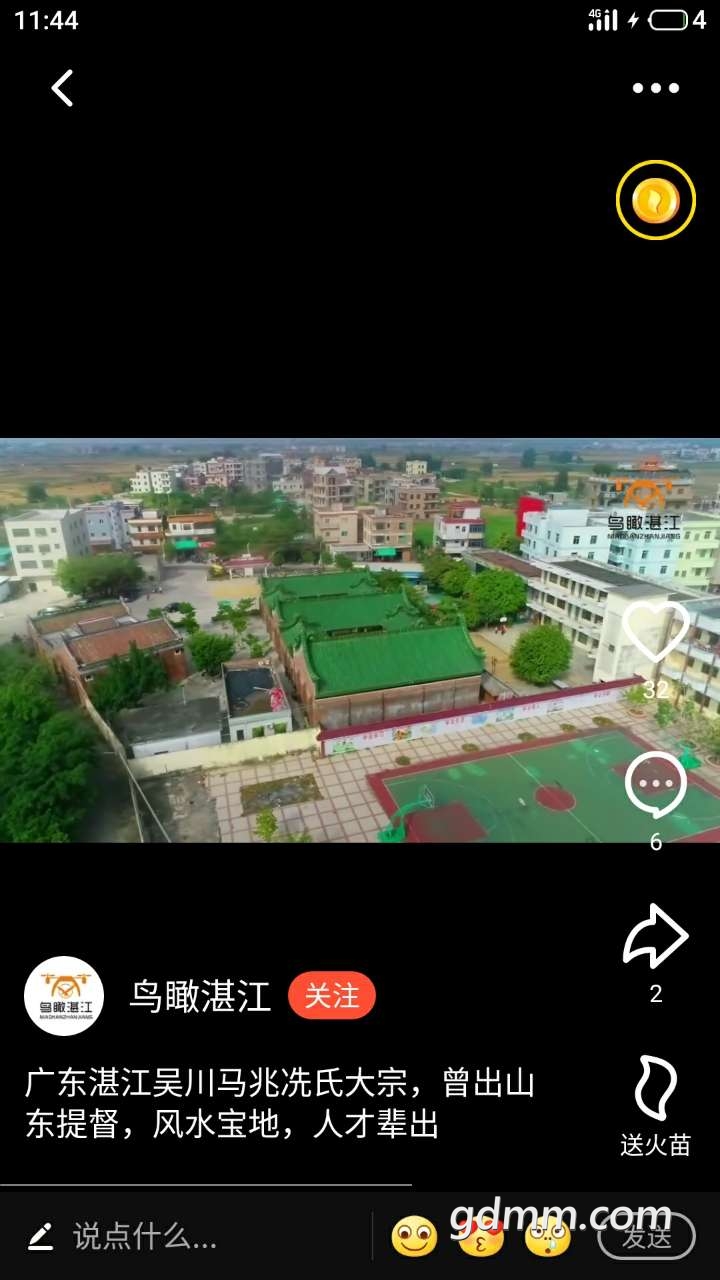Open the comments bubble

coord(655,786)
